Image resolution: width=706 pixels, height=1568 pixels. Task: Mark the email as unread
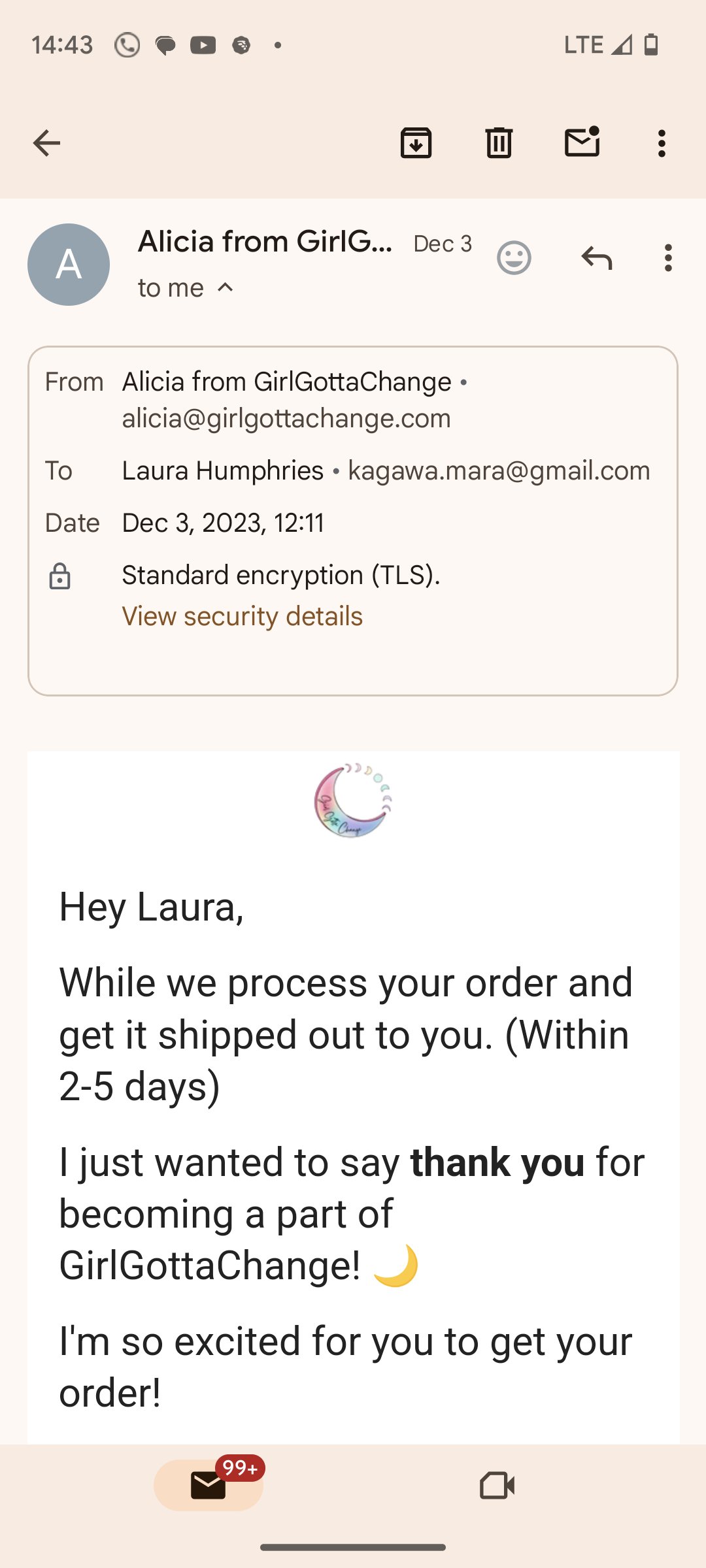[582, 143]
